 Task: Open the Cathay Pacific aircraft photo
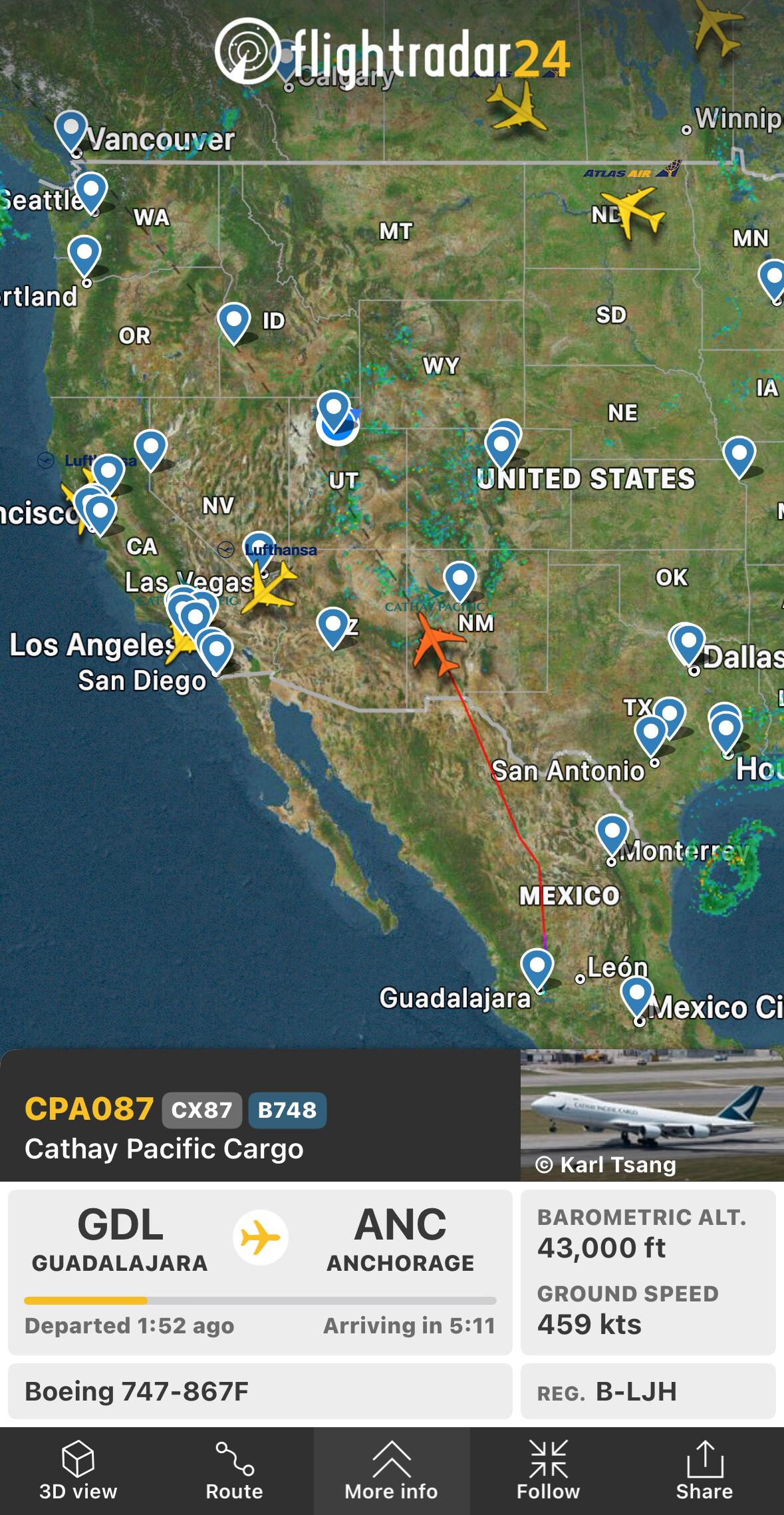pos(652,1115)
